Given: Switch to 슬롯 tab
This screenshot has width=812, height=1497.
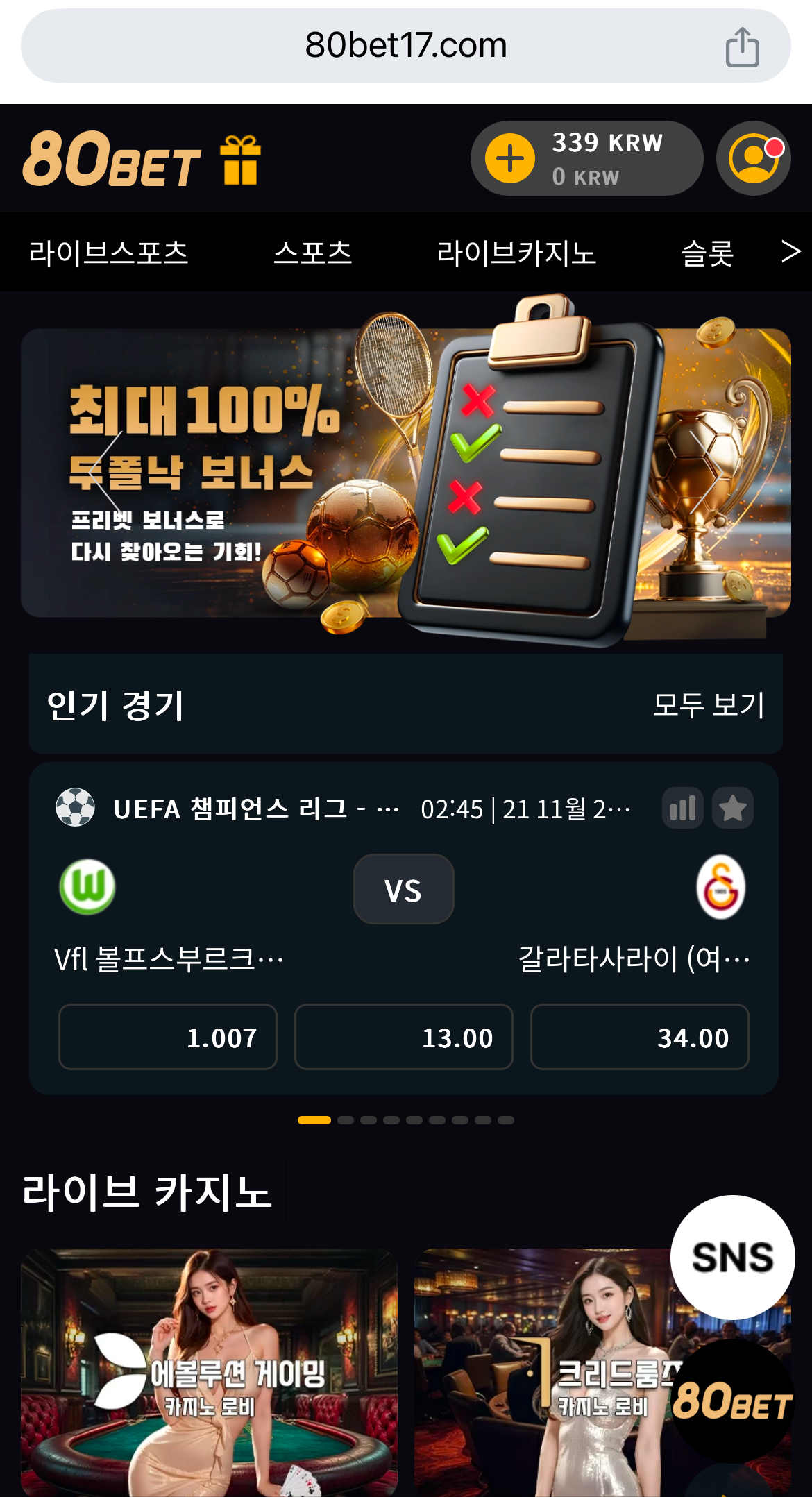Looking at the screenshot, I should [707, 253].
